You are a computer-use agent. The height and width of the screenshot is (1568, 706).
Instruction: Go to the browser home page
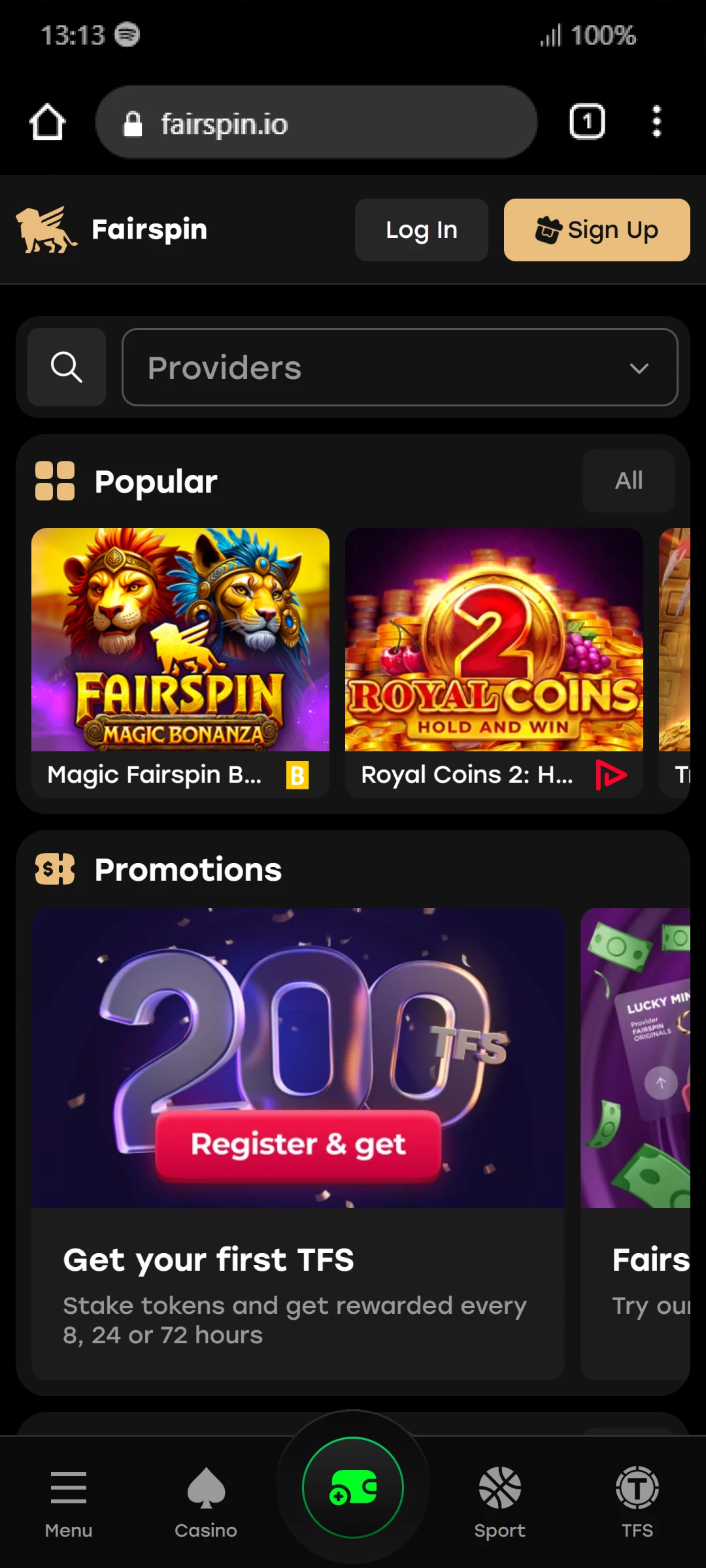[47, 122]
